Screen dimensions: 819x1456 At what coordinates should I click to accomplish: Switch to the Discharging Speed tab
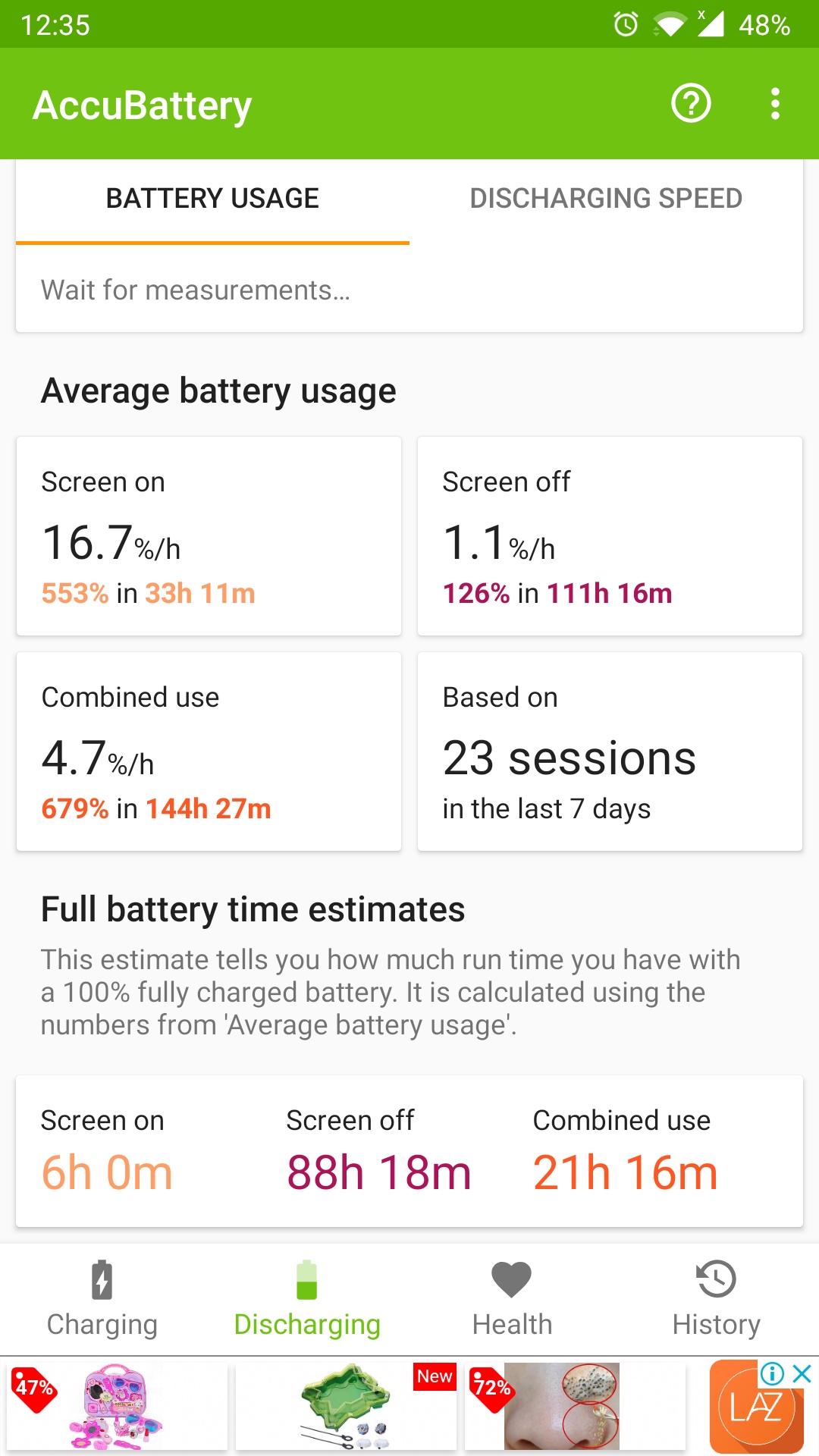[606, 199]
